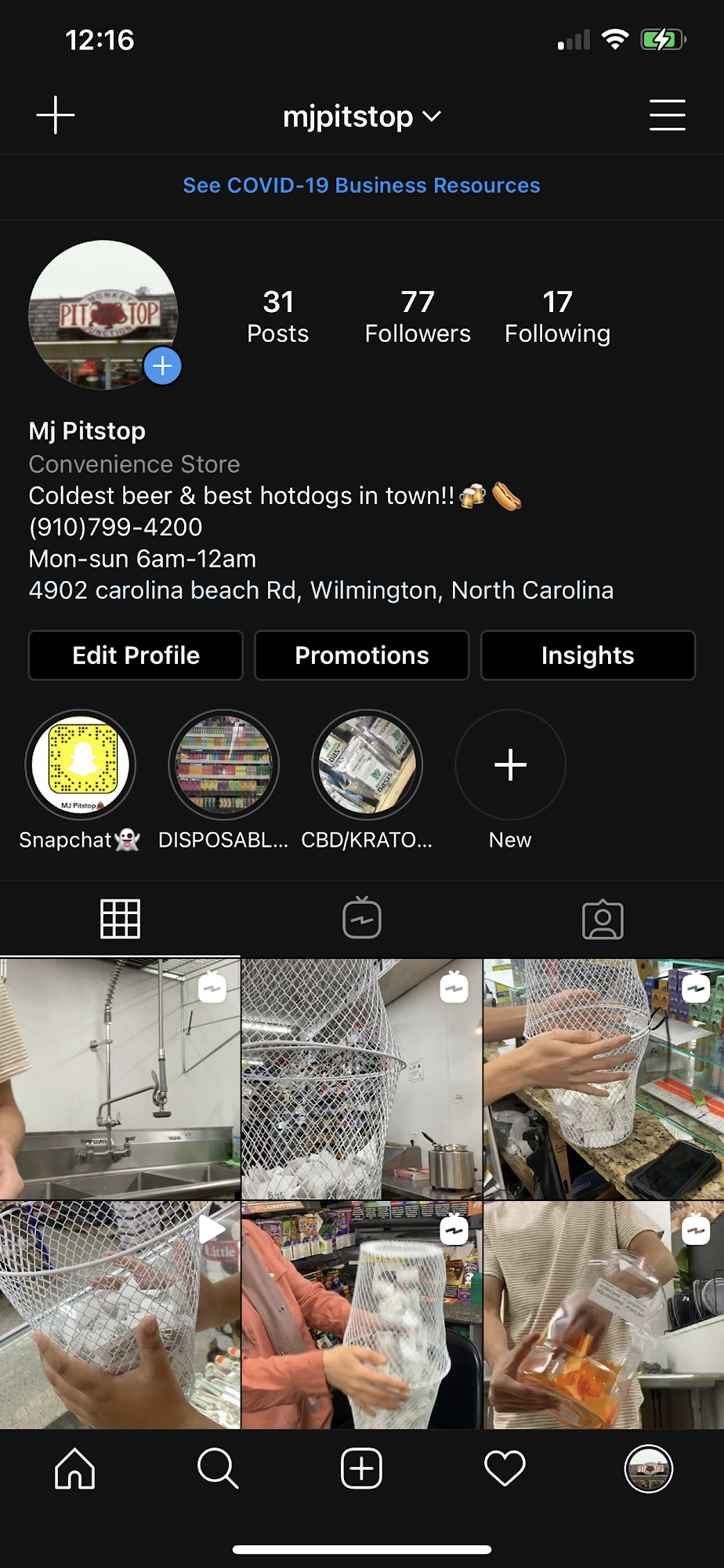Open the Search tab

(x=218, y=1468)
